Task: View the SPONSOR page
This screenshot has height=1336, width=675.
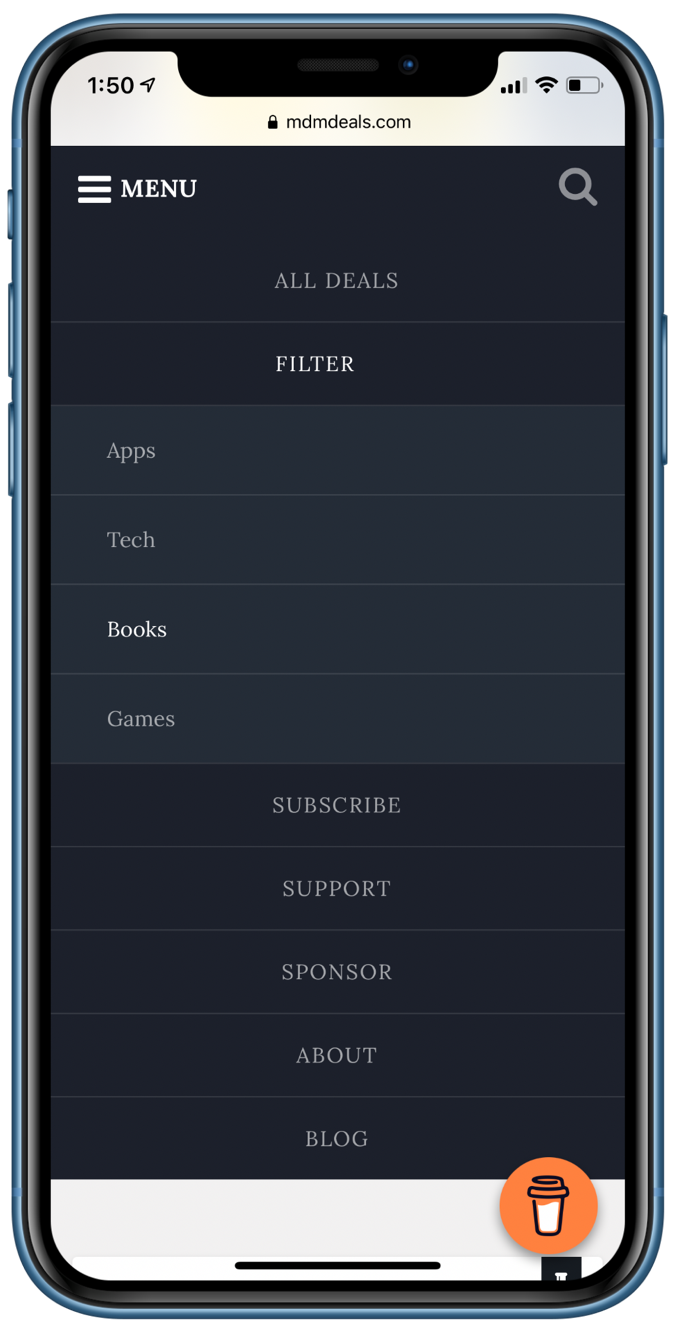Action: [337, 972]
